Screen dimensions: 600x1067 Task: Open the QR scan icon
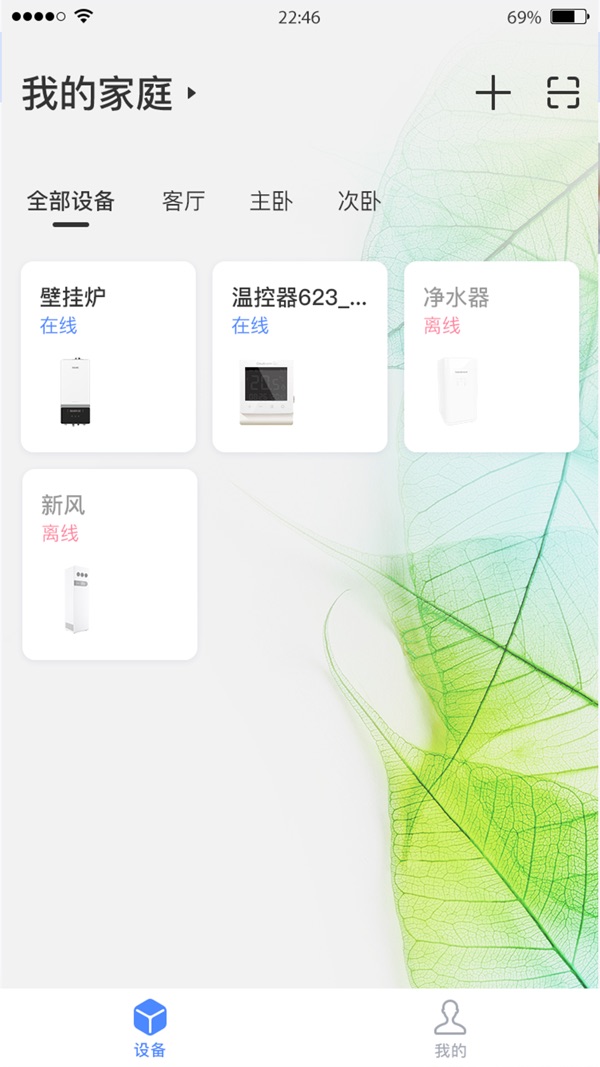tap(563, 93)
